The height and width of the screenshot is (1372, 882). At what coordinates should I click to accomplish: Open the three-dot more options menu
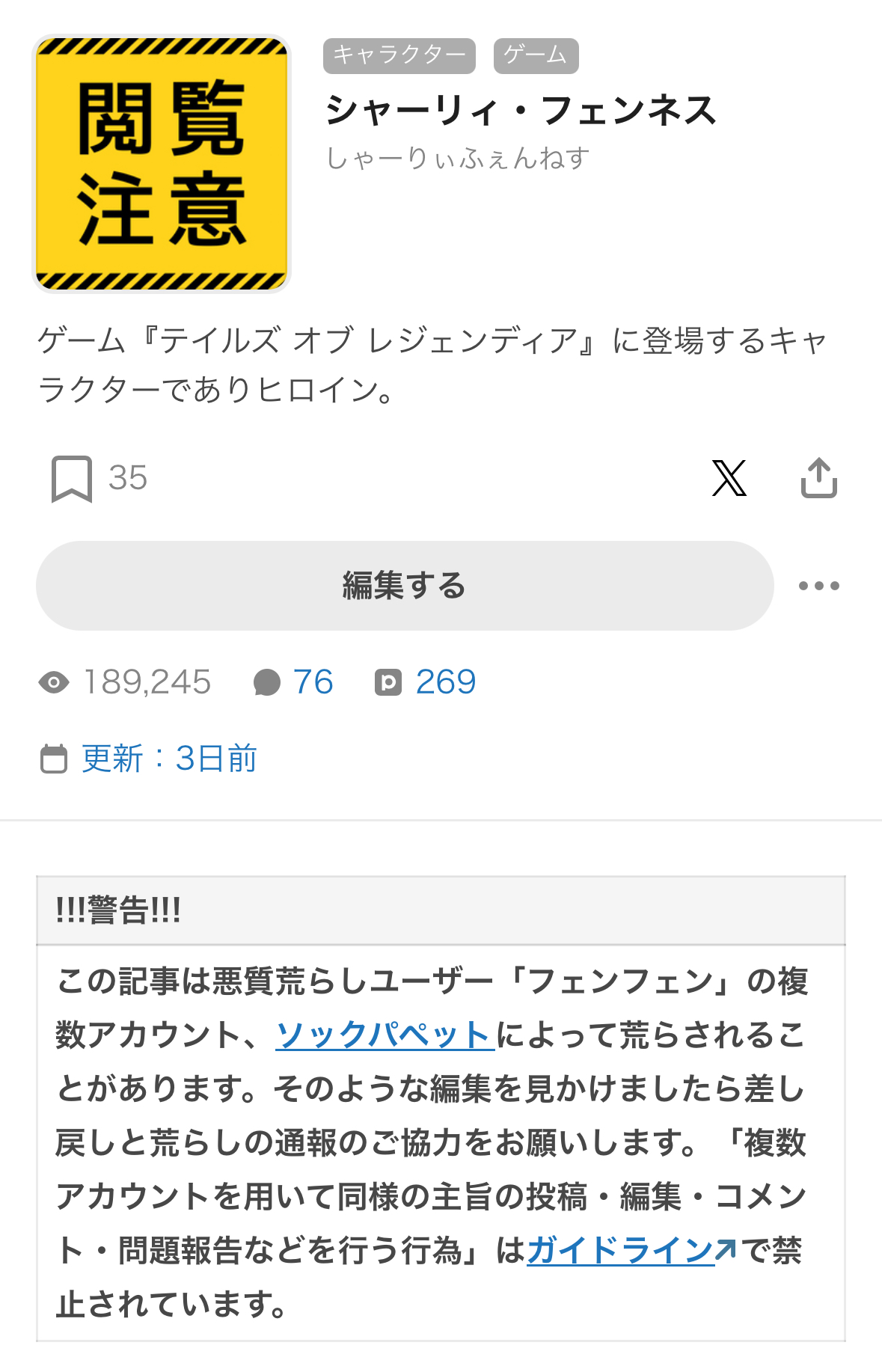[x=818, y=586]
